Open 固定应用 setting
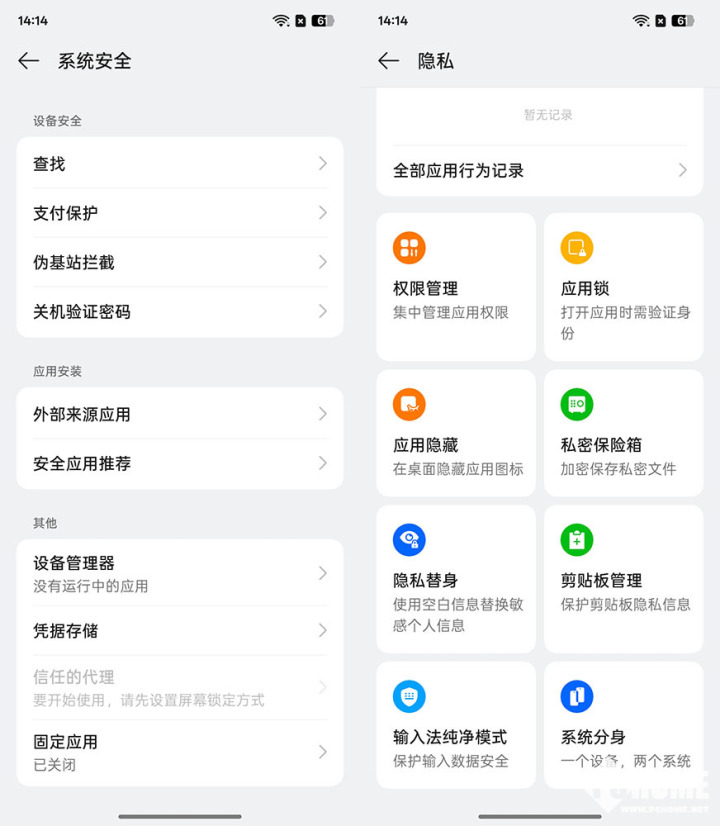The image size is (720, 826). (180, 752)
